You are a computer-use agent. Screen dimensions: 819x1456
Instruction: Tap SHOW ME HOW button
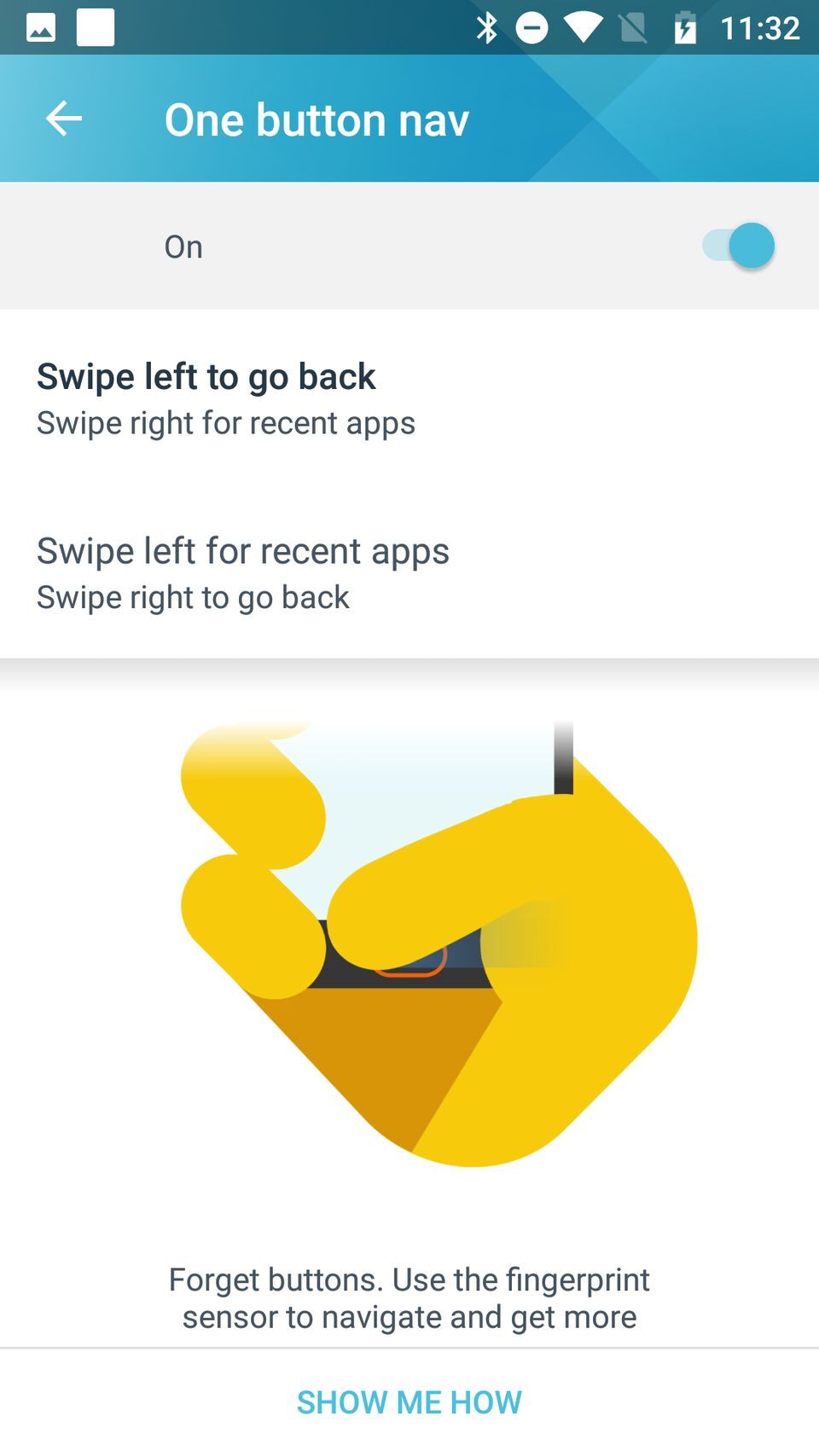409,1401
